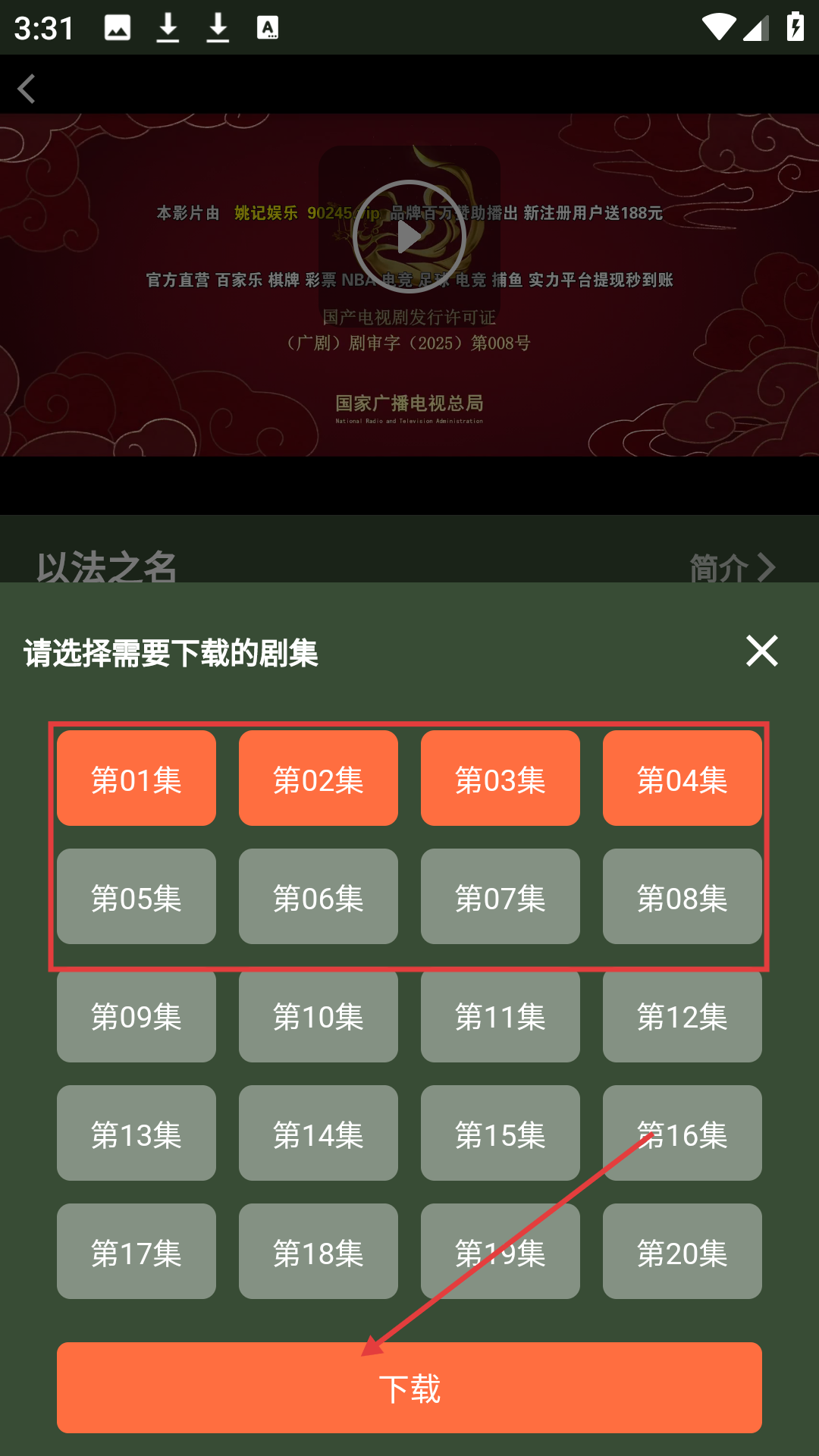Deselect episode 第01集
Image resolution: width=819 pixels, height=1456 pixels.
pyautogui.click(x=136, y=779)
